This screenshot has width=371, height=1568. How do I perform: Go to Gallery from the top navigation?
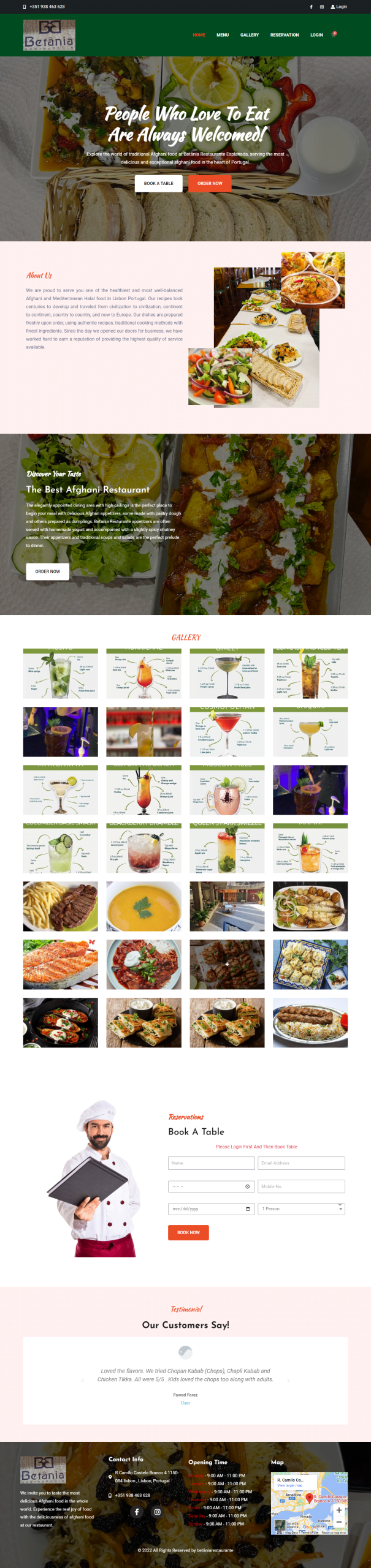tap(249, 35)
